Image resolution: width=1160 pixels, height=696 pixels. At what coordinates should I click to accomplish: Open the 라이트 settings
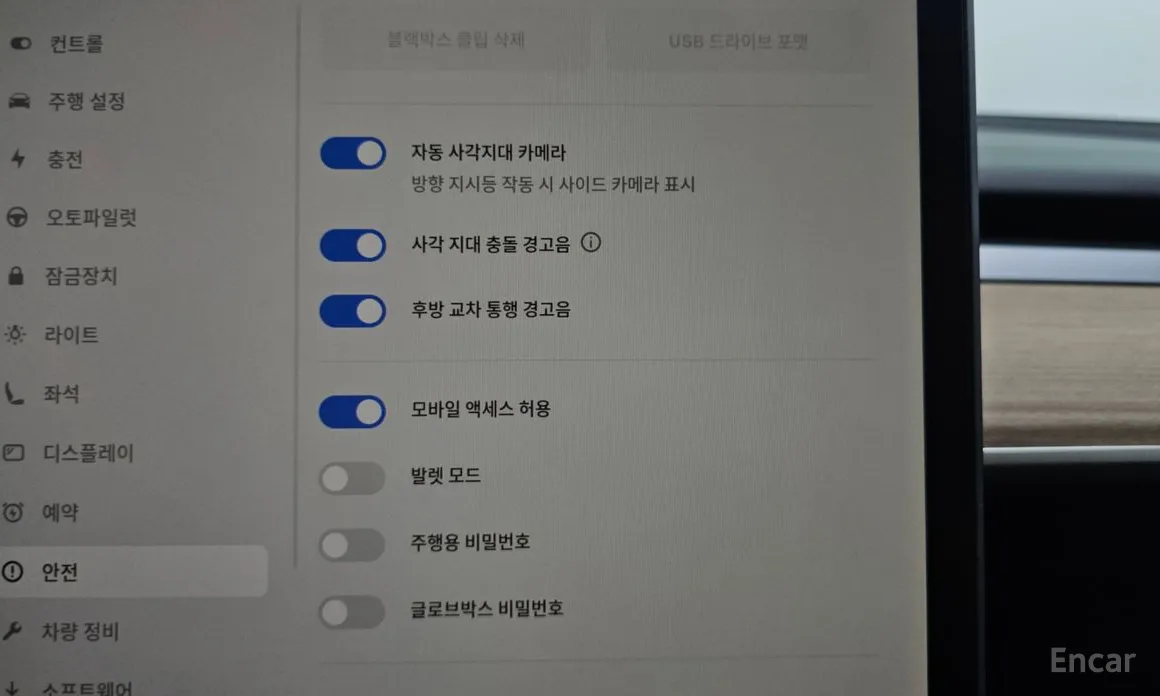tap(70, 335)
